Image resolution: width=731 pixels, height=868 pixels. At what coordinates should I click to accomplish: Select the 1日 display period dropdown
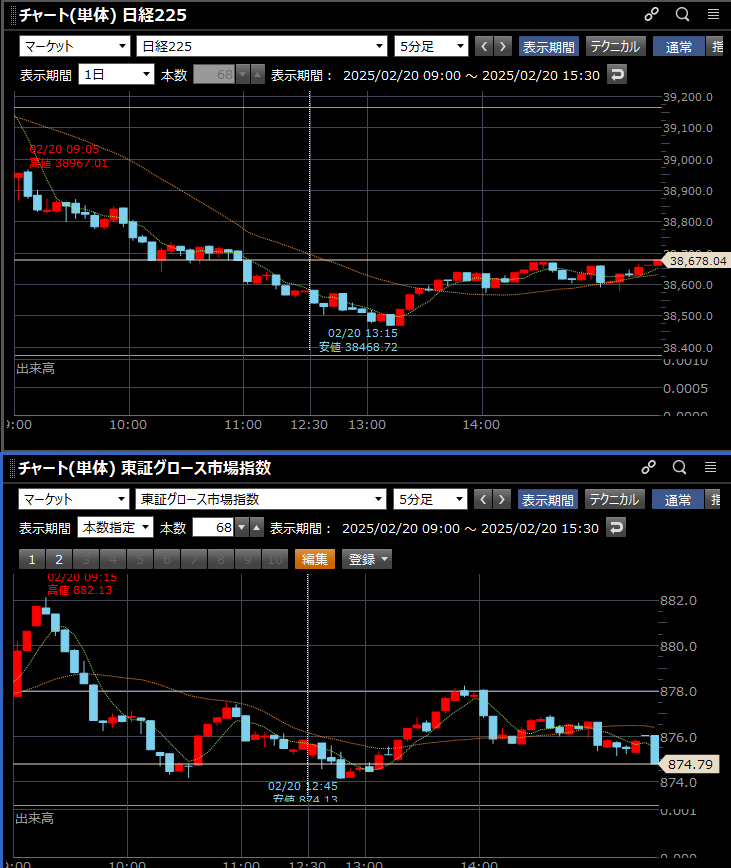116,75
